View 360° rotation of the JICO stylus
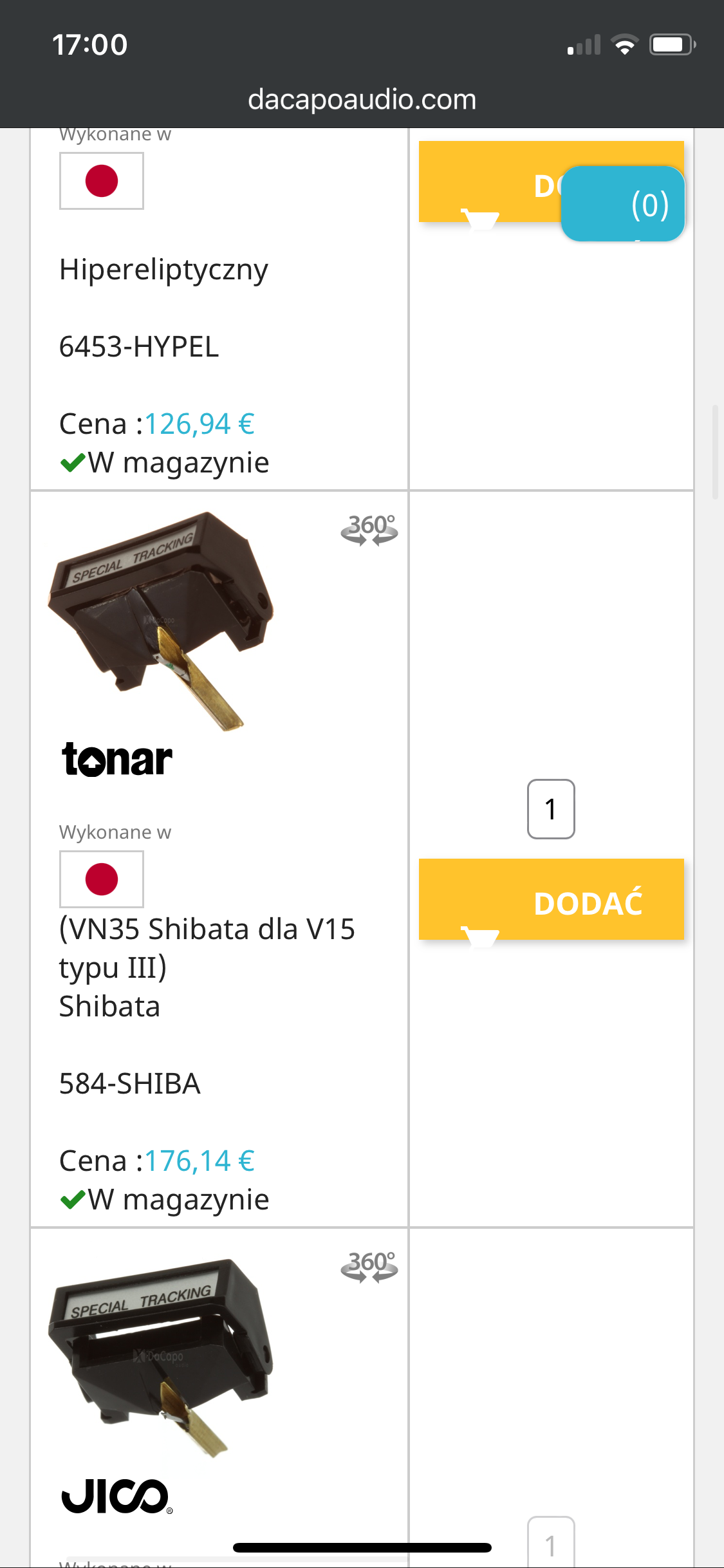724x1568 pixels. tap(369, 1267)
